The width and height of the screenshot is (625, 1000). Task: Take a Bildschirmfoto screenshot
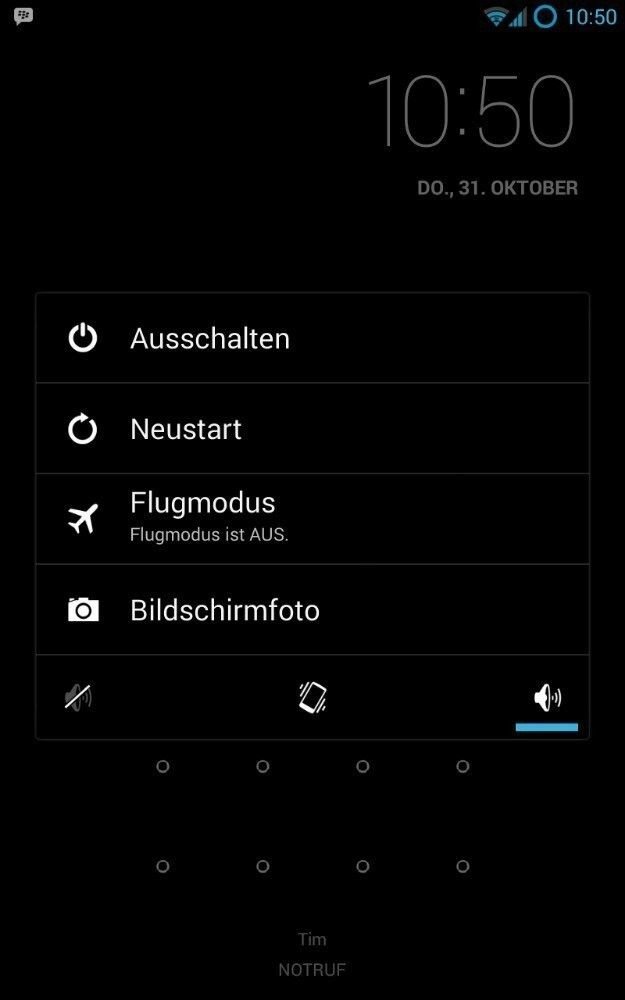(312, 610)
